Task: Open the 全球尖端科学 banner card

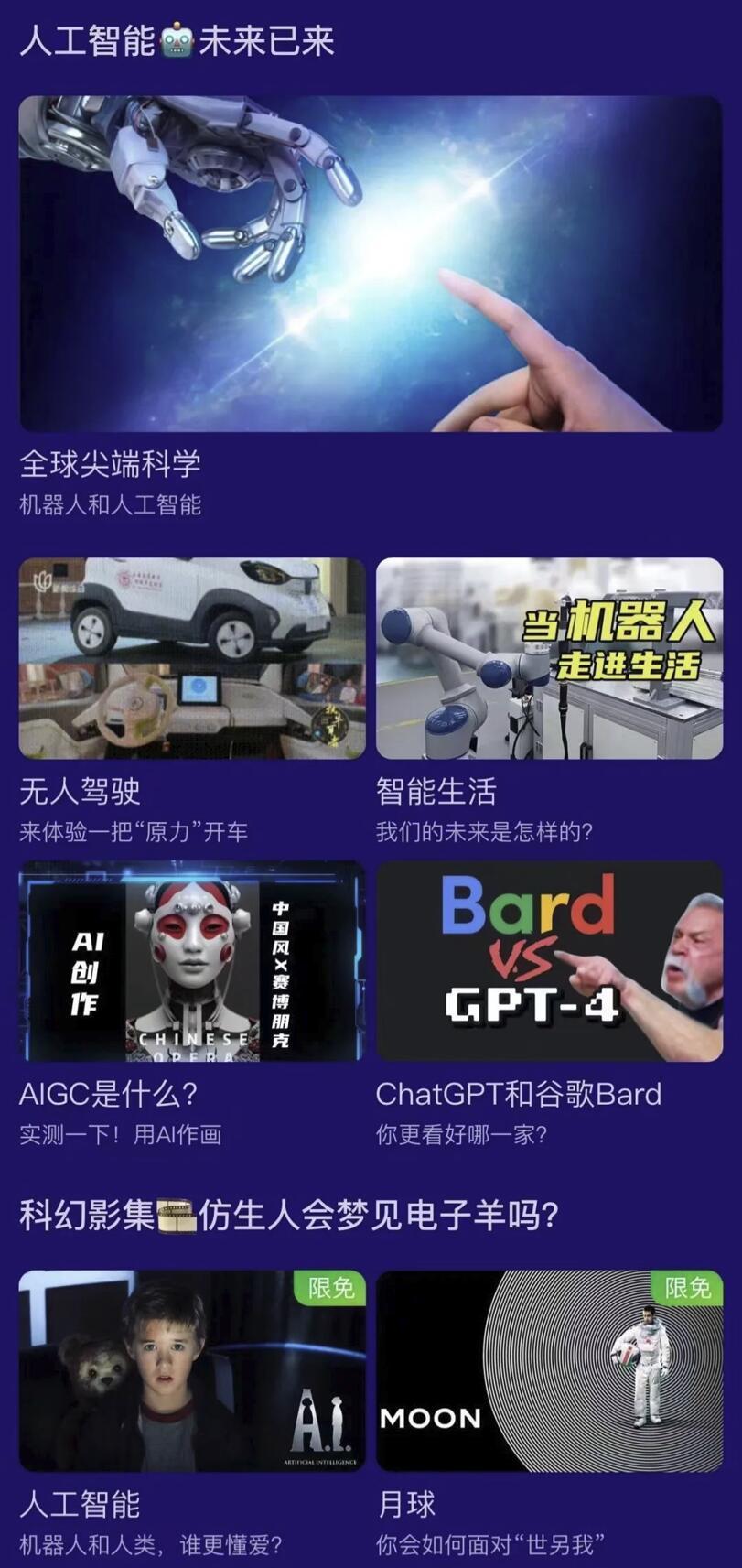Action: (371, 264)
